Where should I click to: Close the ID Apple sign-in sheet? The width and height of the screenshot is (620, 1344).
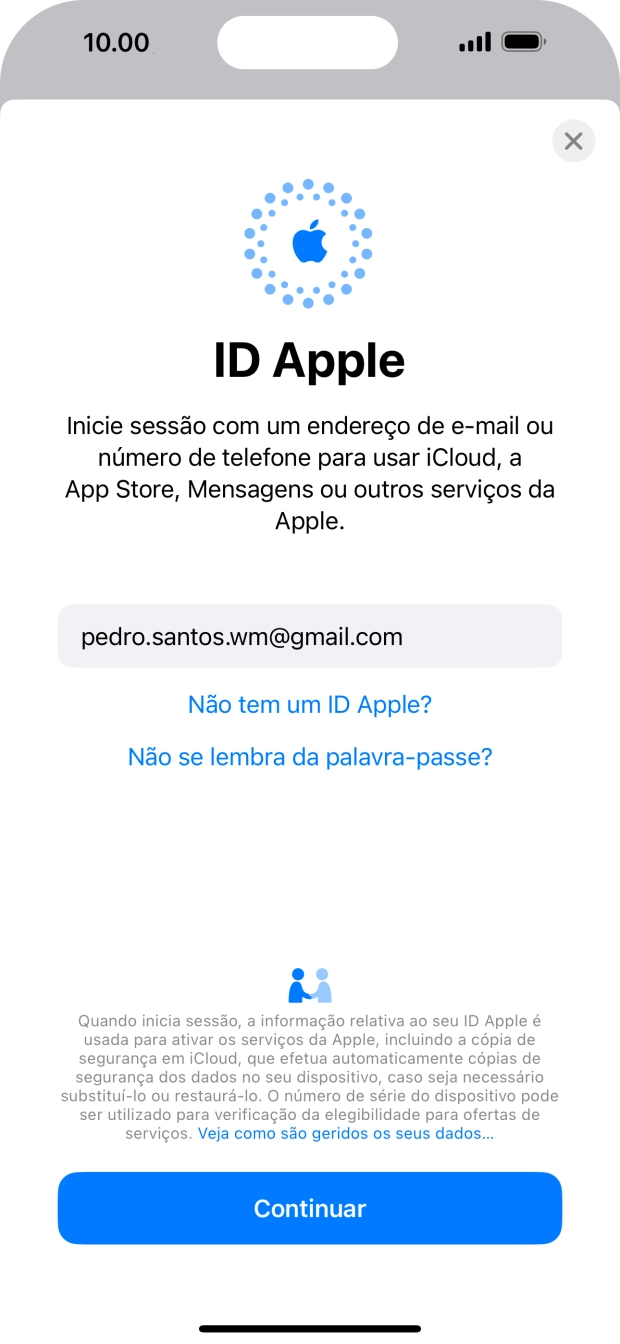pyautogui.click(x=573, y=141)
